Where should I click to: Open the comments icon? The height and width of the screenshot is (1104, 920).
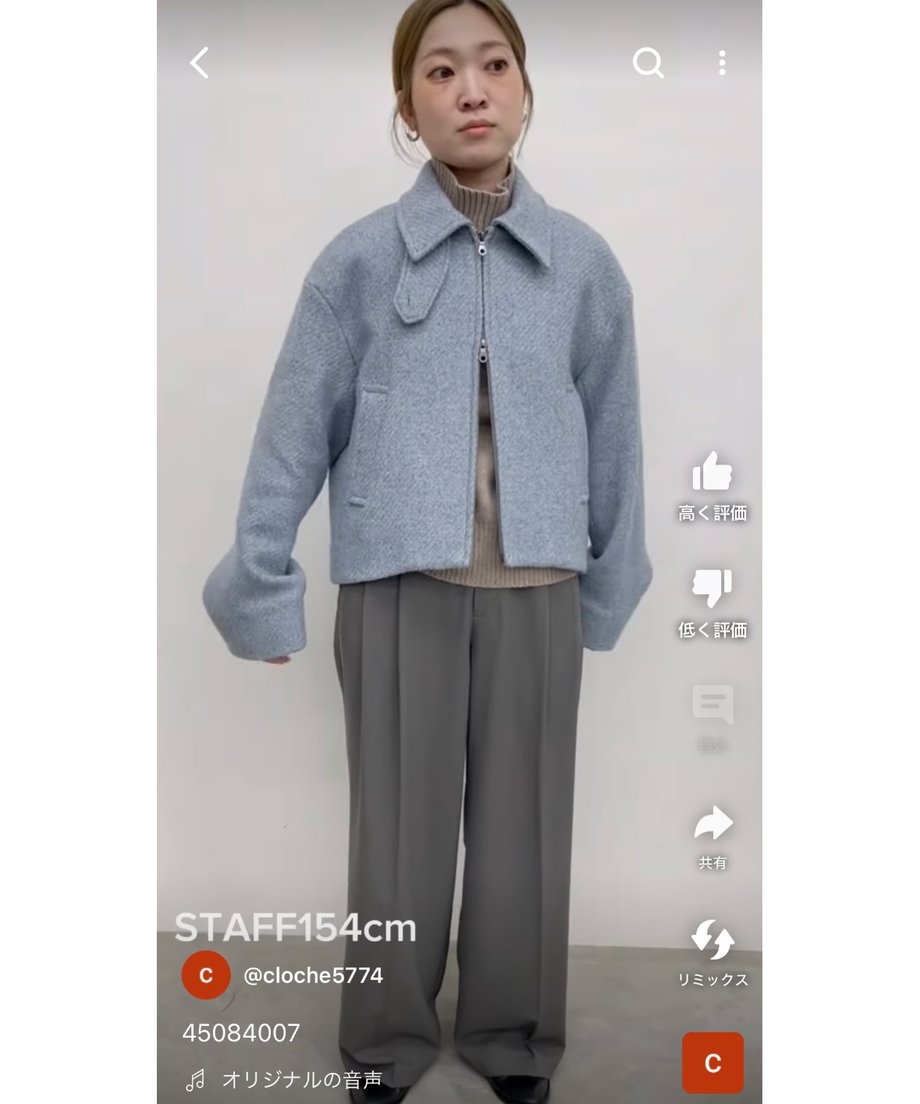[712, 706]
